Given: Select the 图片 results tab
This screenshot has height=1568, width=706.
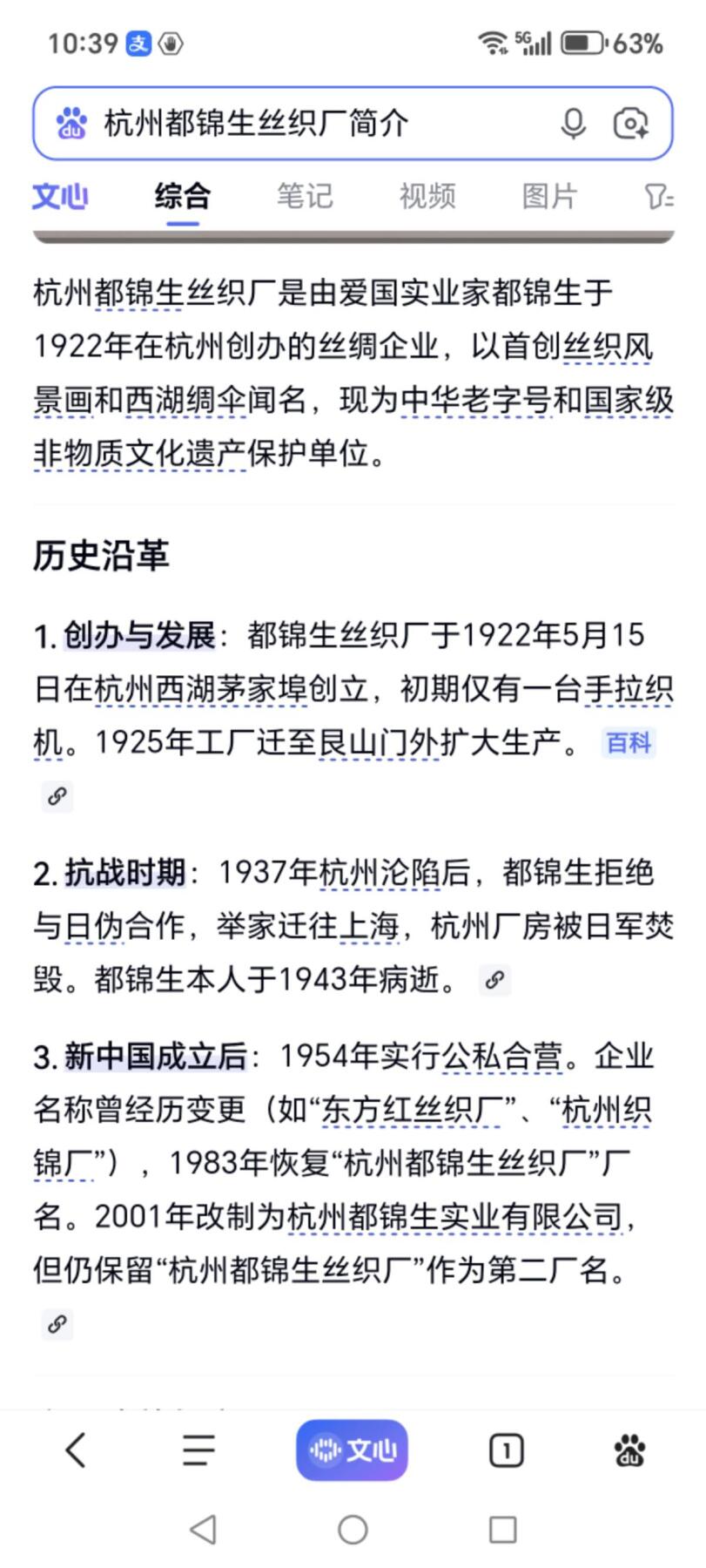Looking at the screenshot, I should tap(550, 196).
